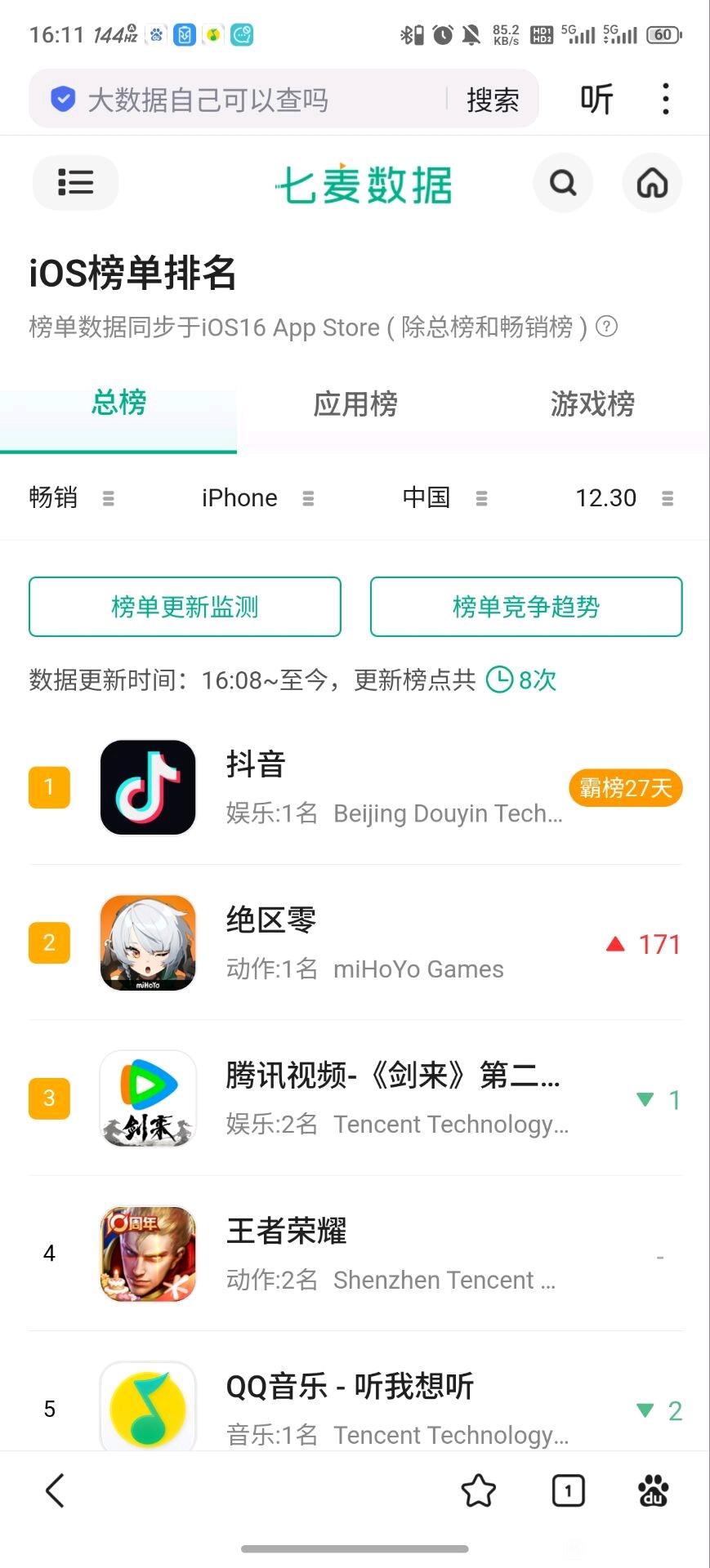The image size is (710, 1568).
Task: Switch to the 游戏榜 tab
Action: (x=592, y=403)
